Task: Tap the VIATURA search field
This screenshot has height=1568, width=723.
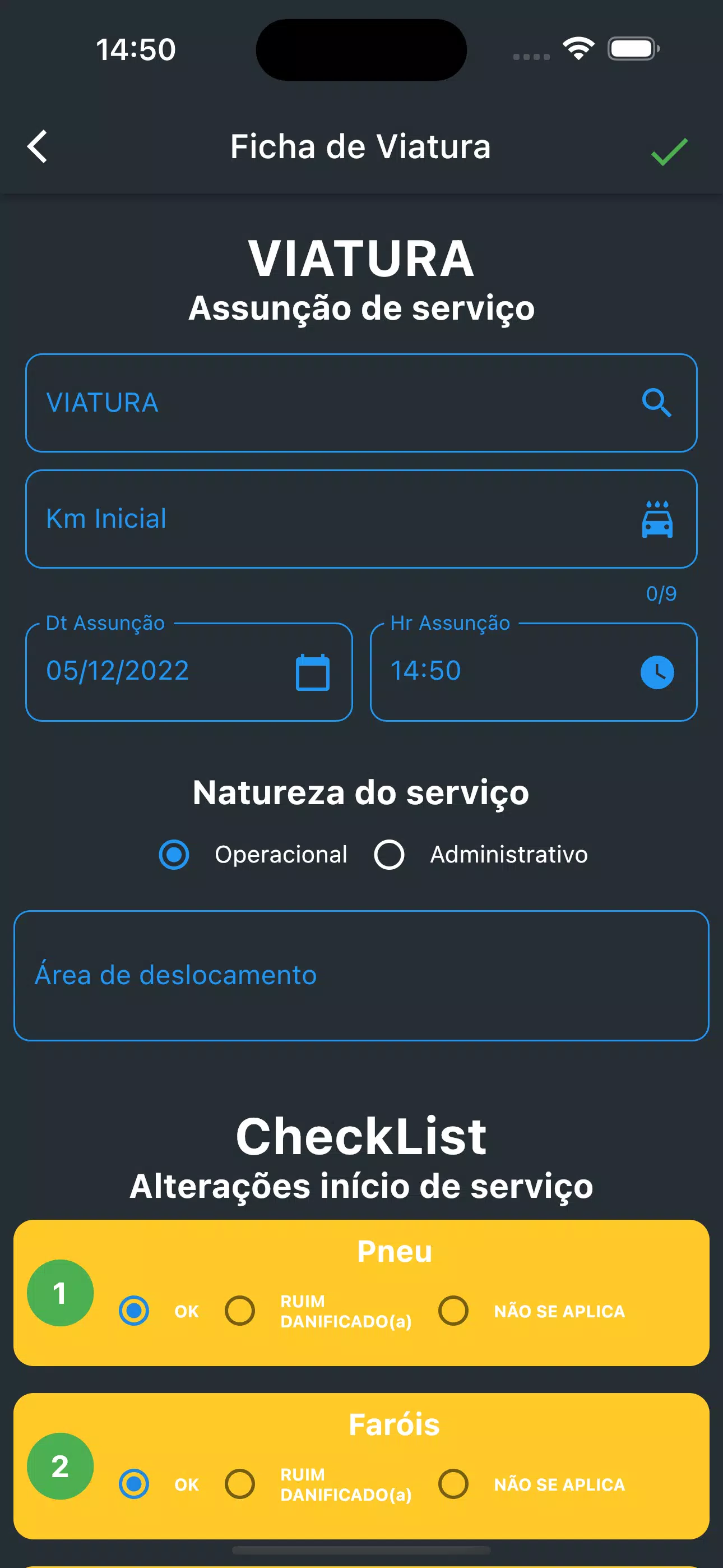Action: 361,403
